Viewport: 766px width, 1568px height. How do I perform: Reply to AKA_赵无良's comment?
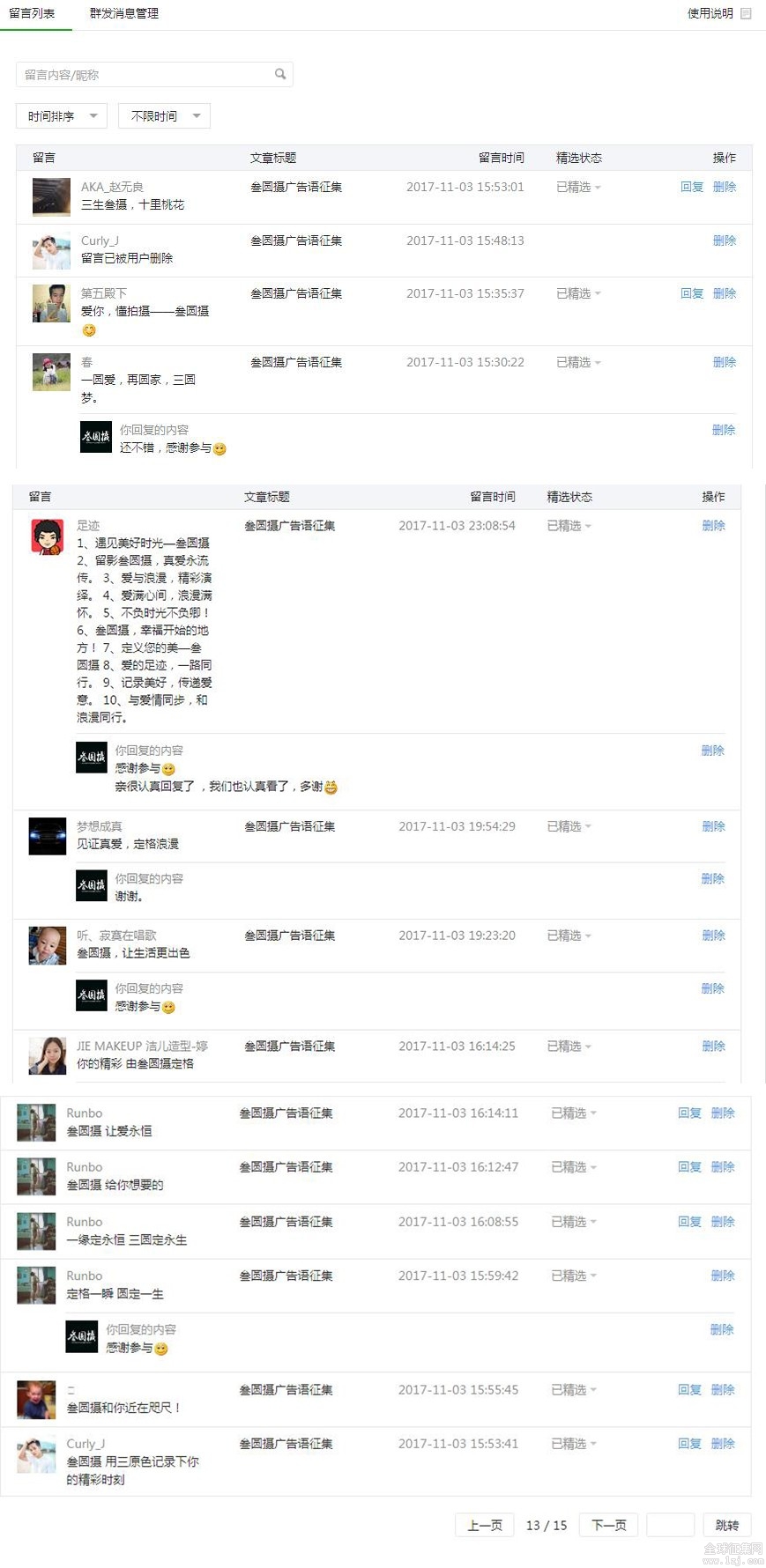692,187
